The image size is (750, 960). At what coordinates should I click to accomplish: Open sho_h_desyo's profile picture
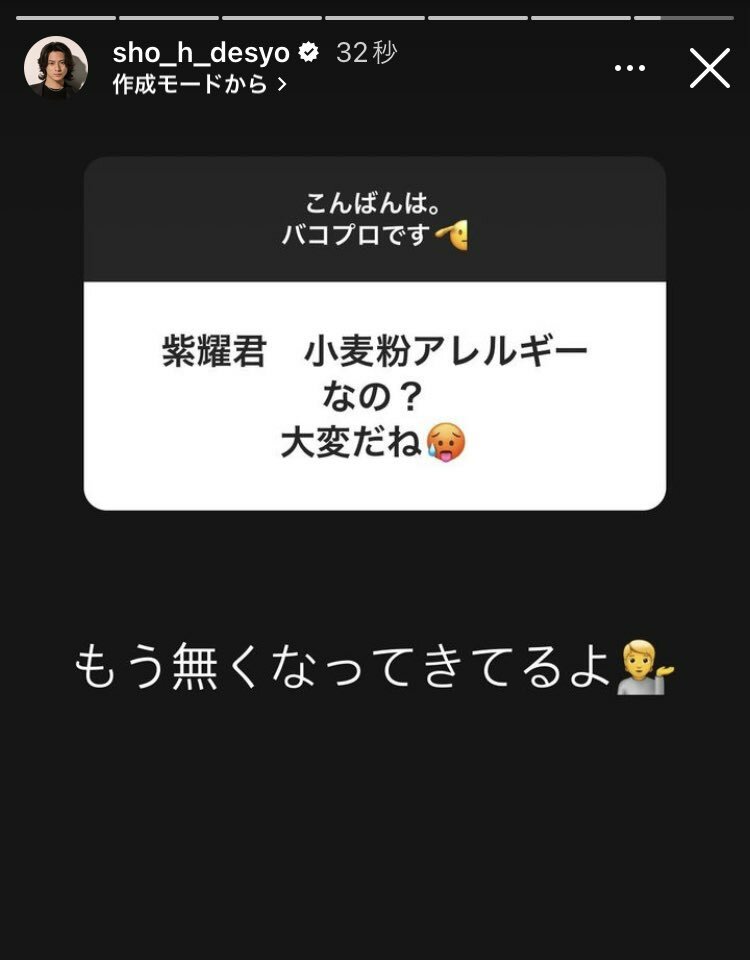click(56, 68)
